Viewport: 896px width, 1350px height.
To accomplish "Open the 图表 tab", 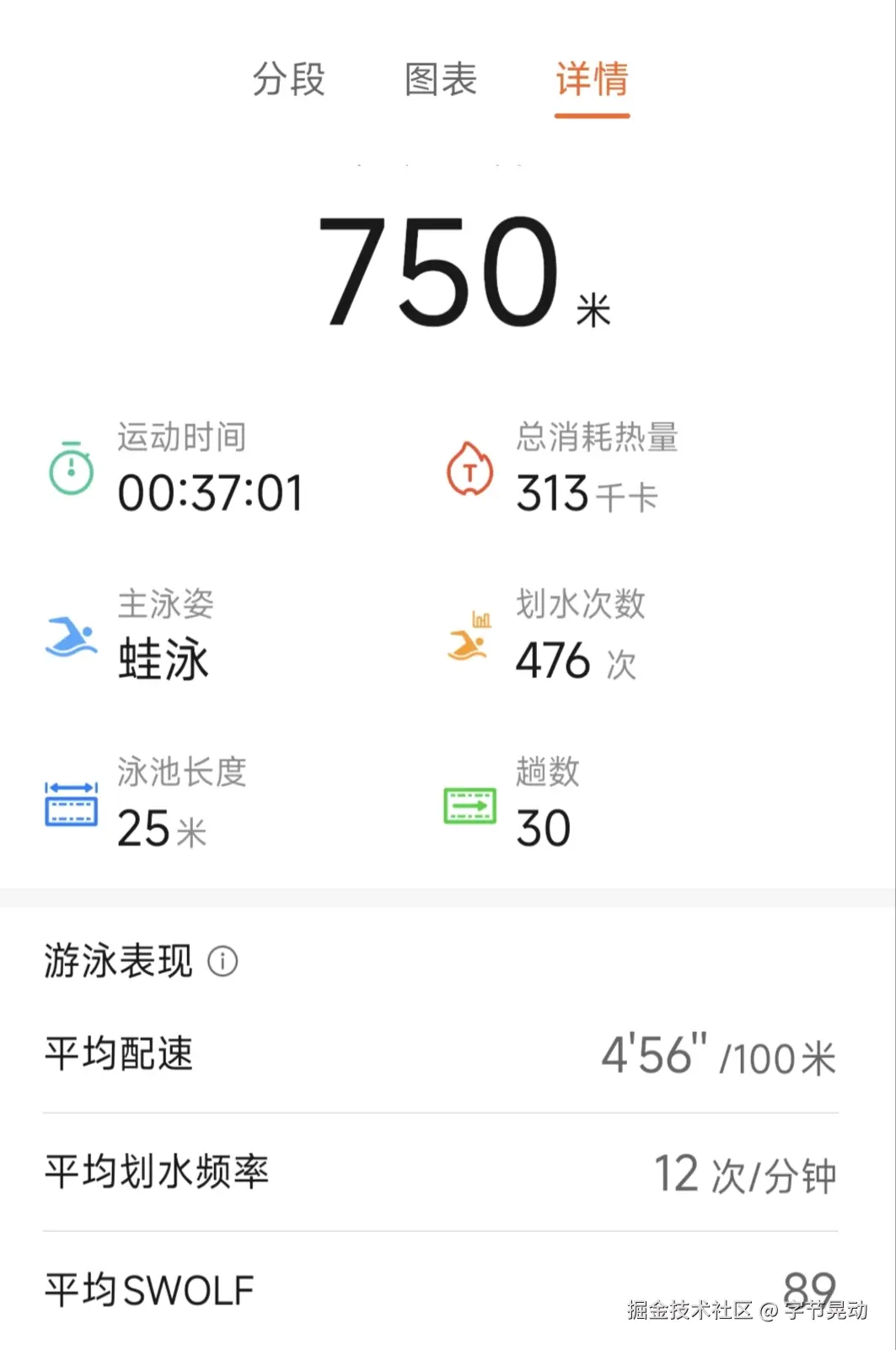I will (x=439, y=82).
